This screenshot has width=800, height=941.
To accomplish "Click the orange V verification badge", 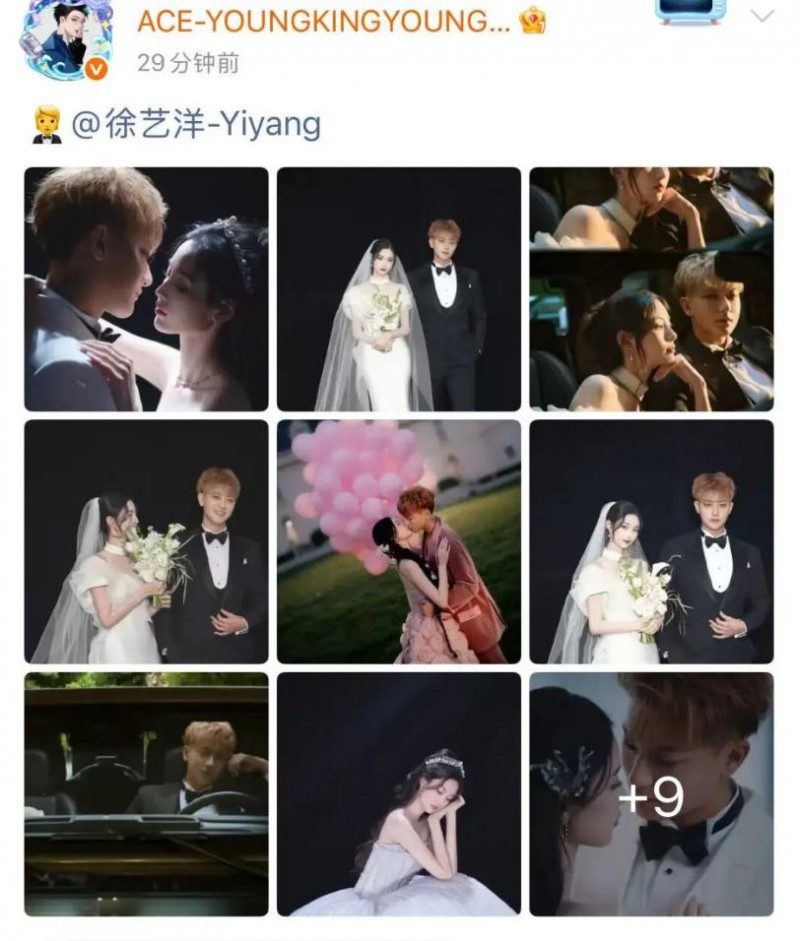I will 95,70.
